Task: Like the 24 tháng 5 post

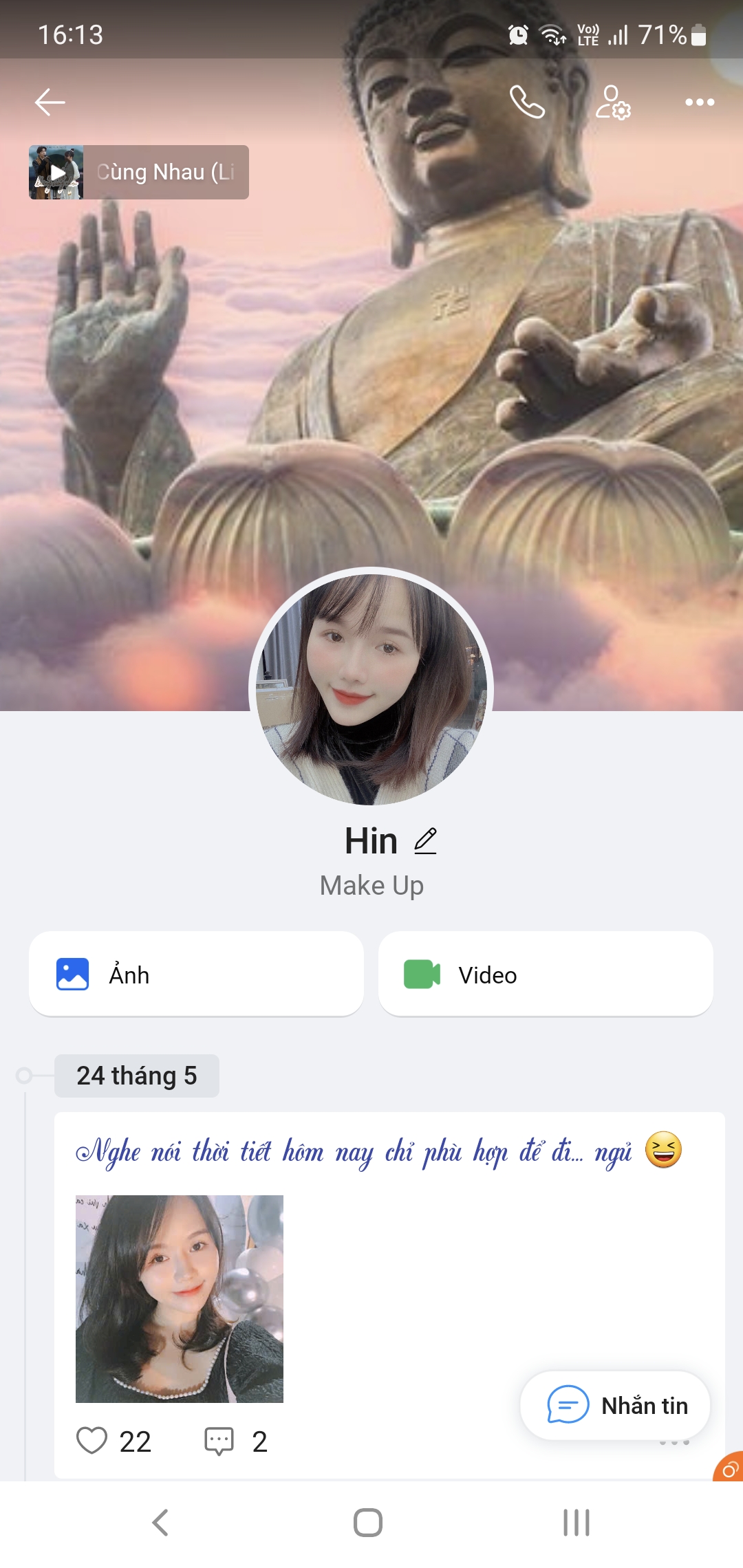Action: [92, 1441]
